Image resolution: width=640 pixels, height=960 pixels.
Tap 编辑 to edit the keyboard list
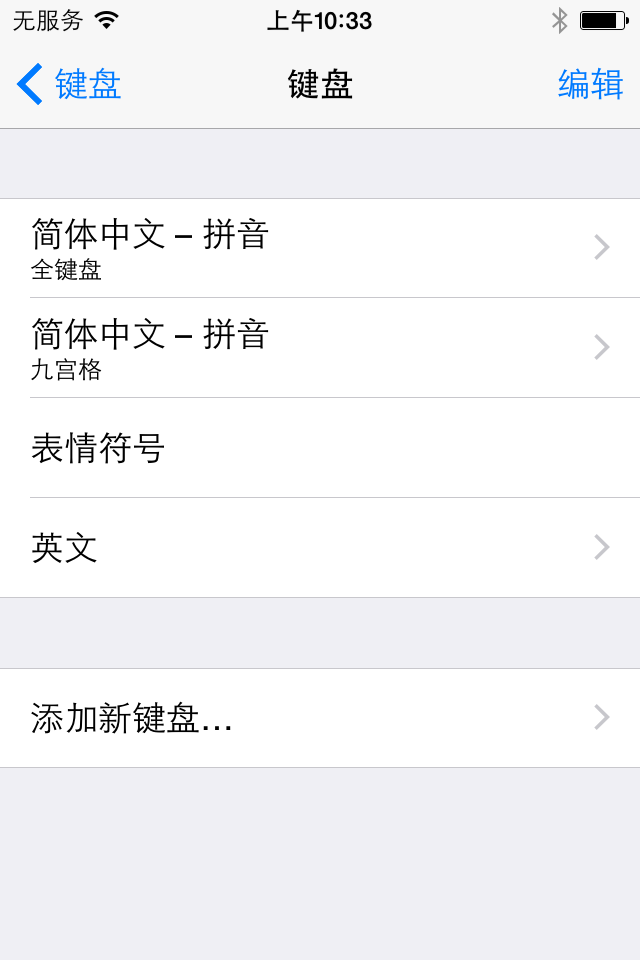point(590,85)
